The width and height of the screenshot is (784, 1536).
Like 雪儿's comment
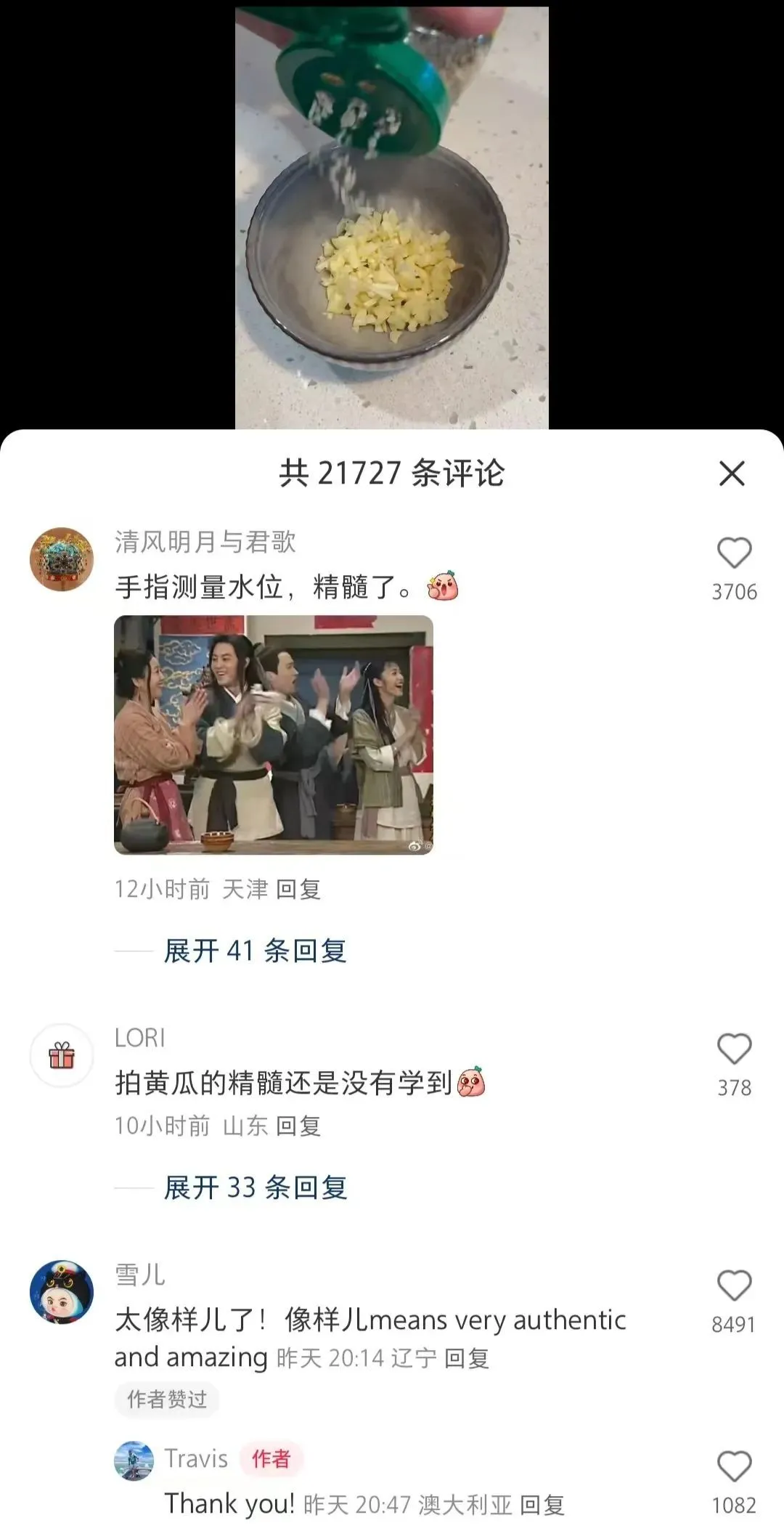click(734, 1286)
